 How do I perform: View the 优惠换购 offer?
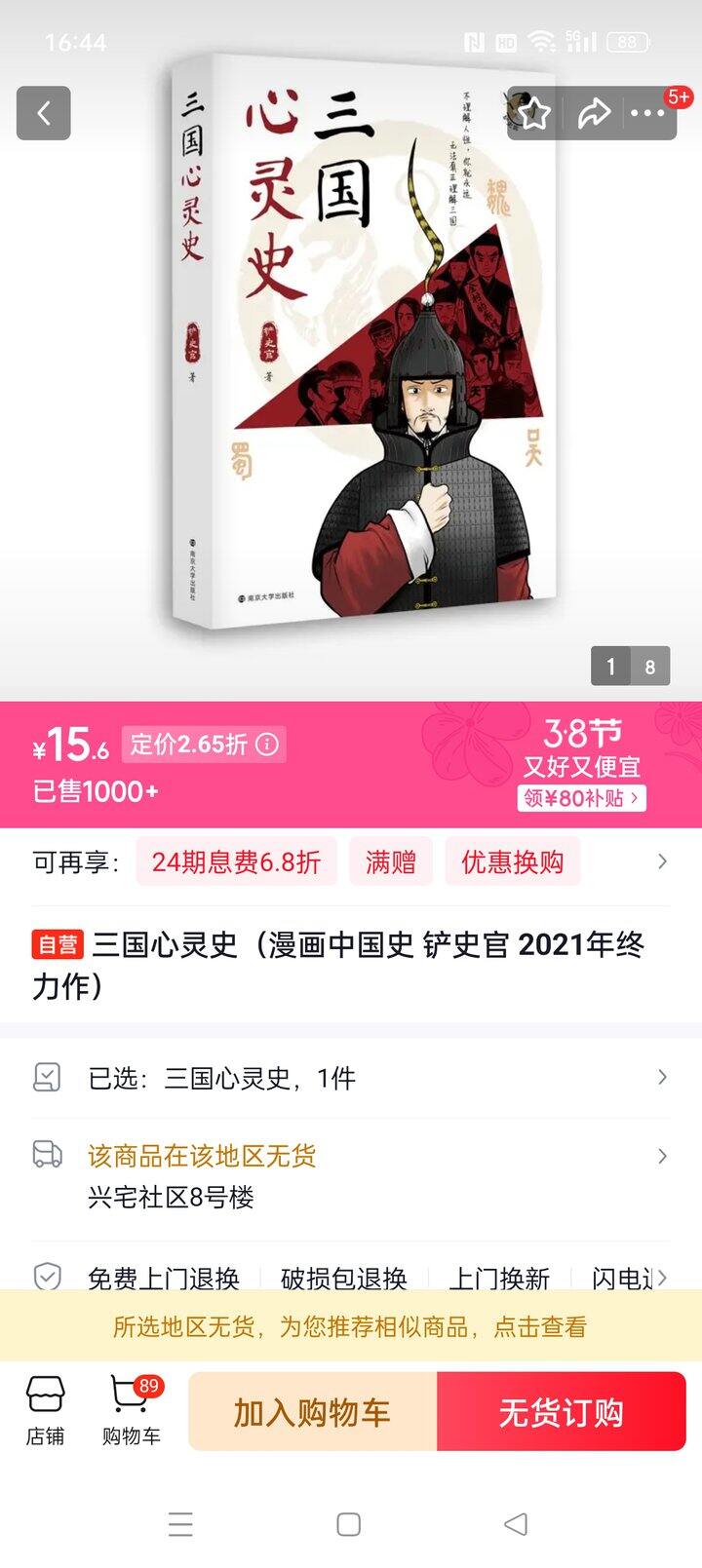(x=513, y=861)
